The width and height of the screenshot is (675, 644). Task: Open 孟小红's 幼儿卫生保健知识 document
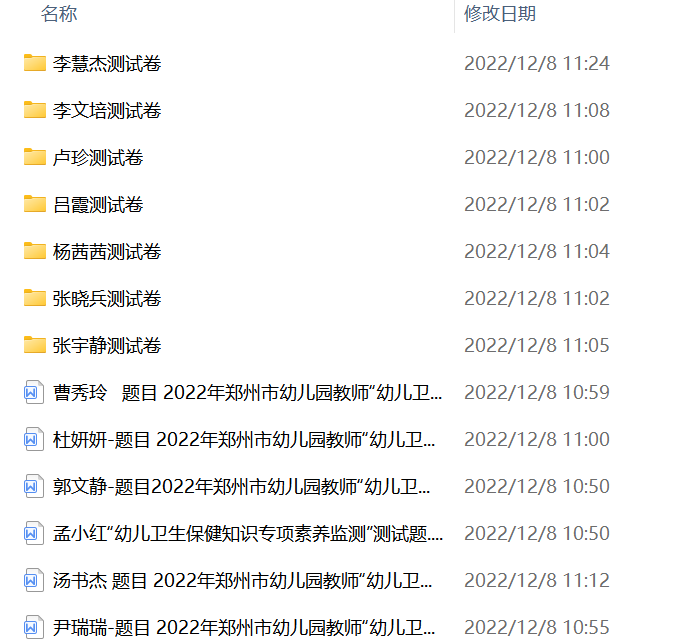(248, 533)
